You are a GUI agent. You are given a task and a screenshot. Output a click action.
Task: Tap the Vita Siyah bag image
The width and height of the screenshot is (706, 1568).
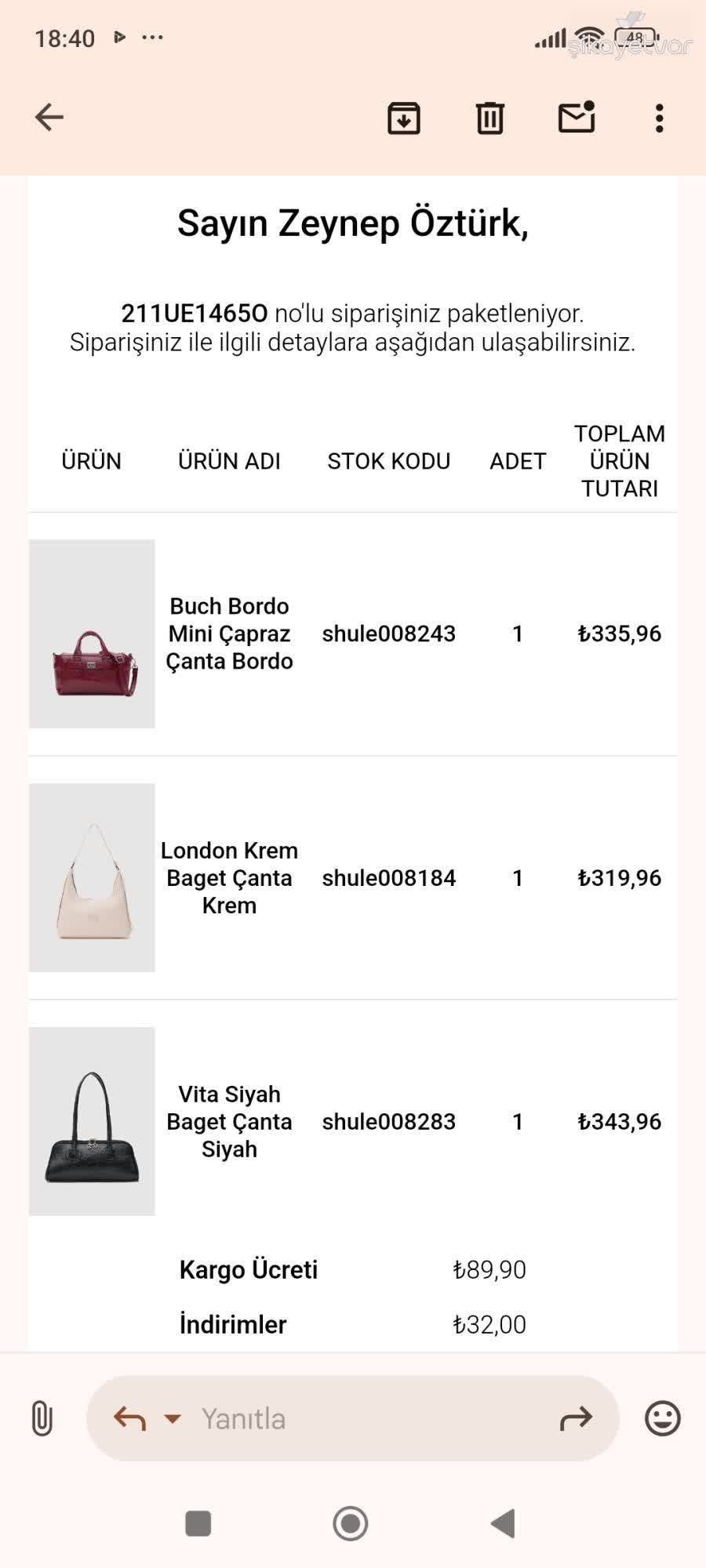(x=93, y=1122)
